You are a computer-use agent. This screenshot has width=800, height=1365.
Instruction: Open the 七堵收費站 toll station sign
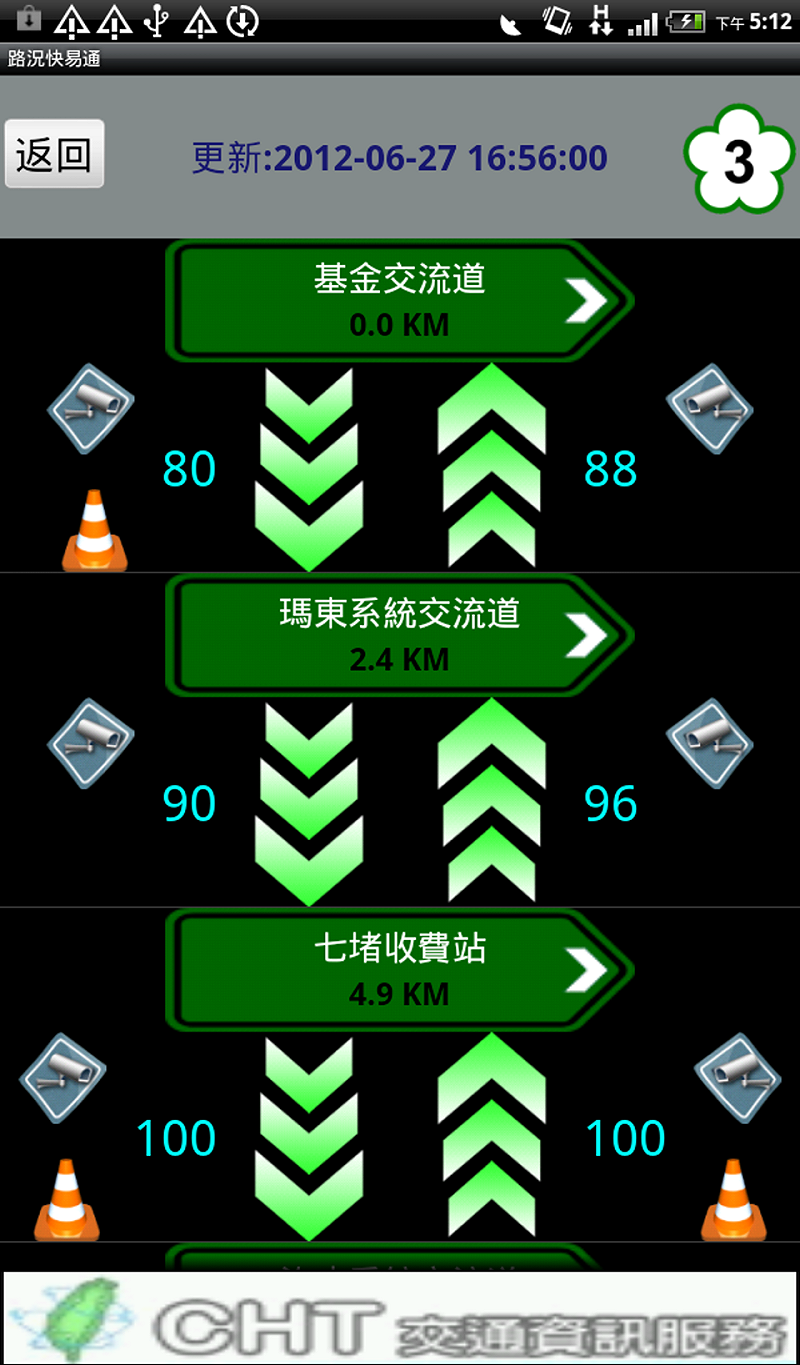pyautogui.click(x=400, y=970)
